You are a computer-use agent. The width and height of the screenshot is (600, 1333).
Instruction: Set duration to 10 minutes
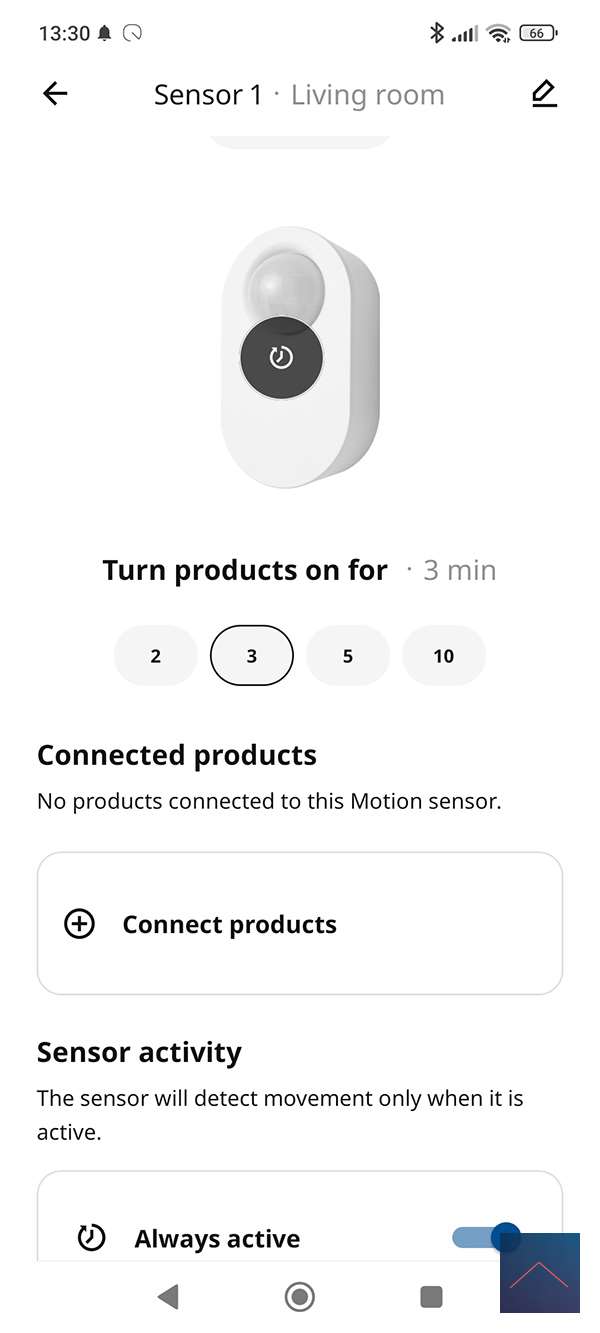pyautogui.click(x=443, y=656)
